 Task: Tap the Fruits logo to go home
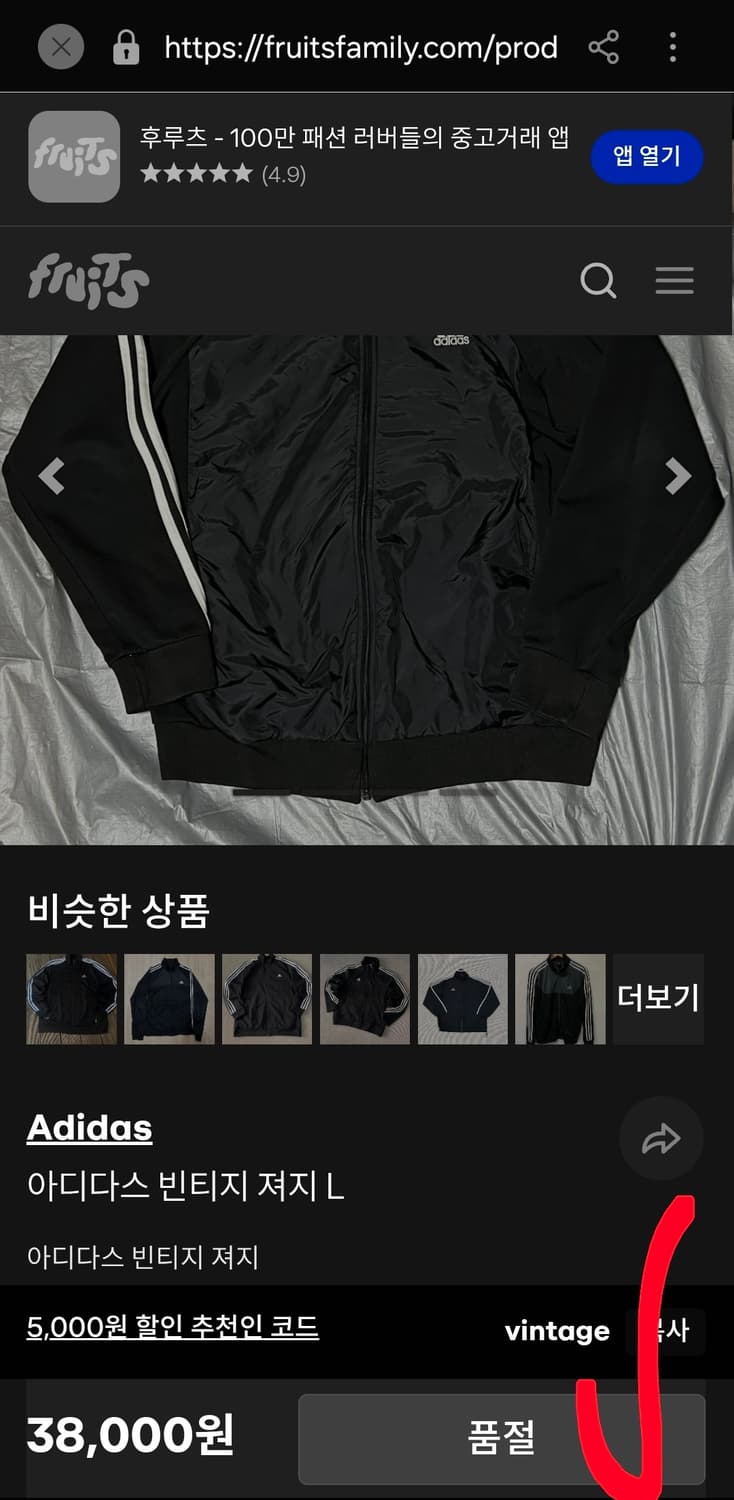point(88,281)
